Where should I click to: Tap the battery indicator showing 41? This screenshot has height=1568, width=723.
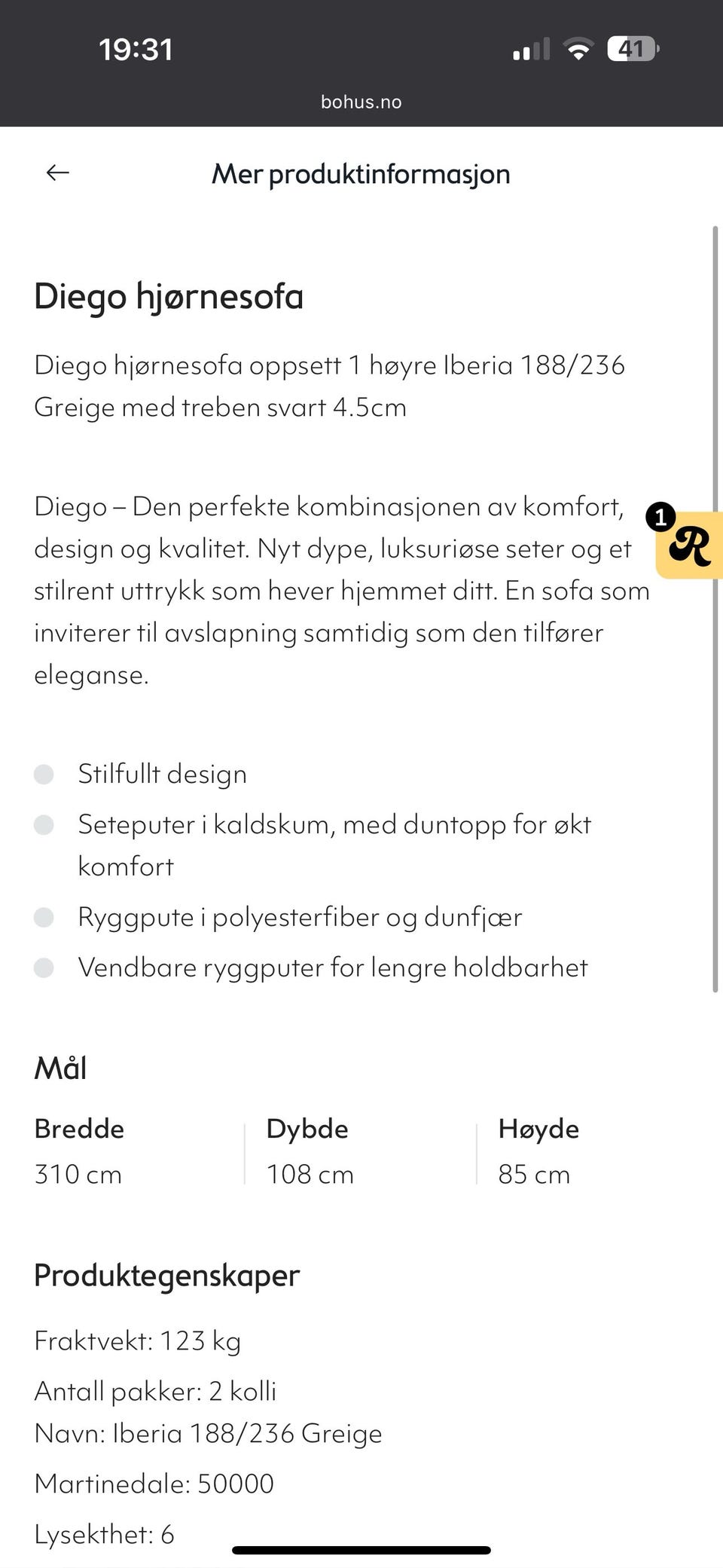click(x=633, y=47)
